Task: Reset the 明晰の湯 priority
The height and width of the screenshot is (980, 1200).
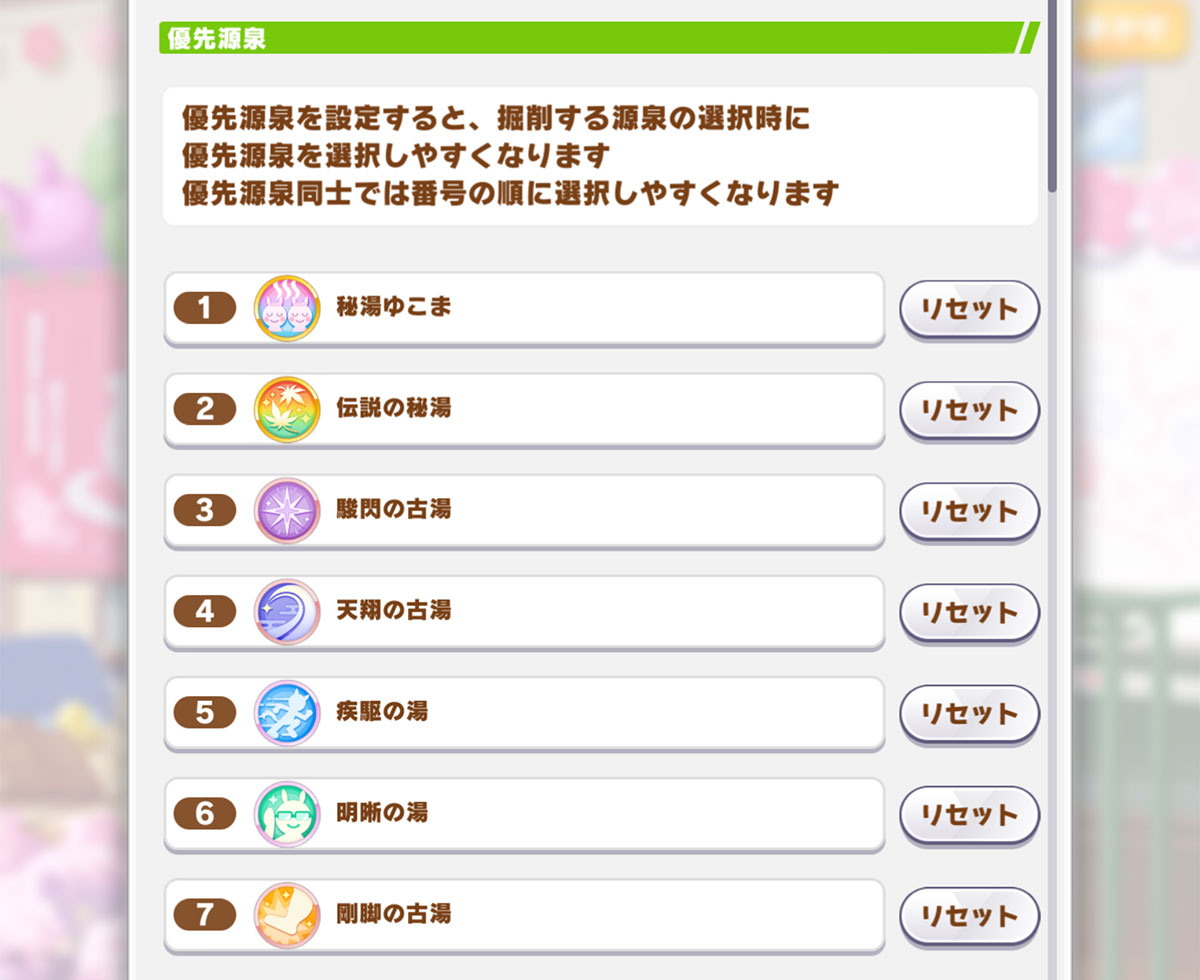Action: coord(969,813)
